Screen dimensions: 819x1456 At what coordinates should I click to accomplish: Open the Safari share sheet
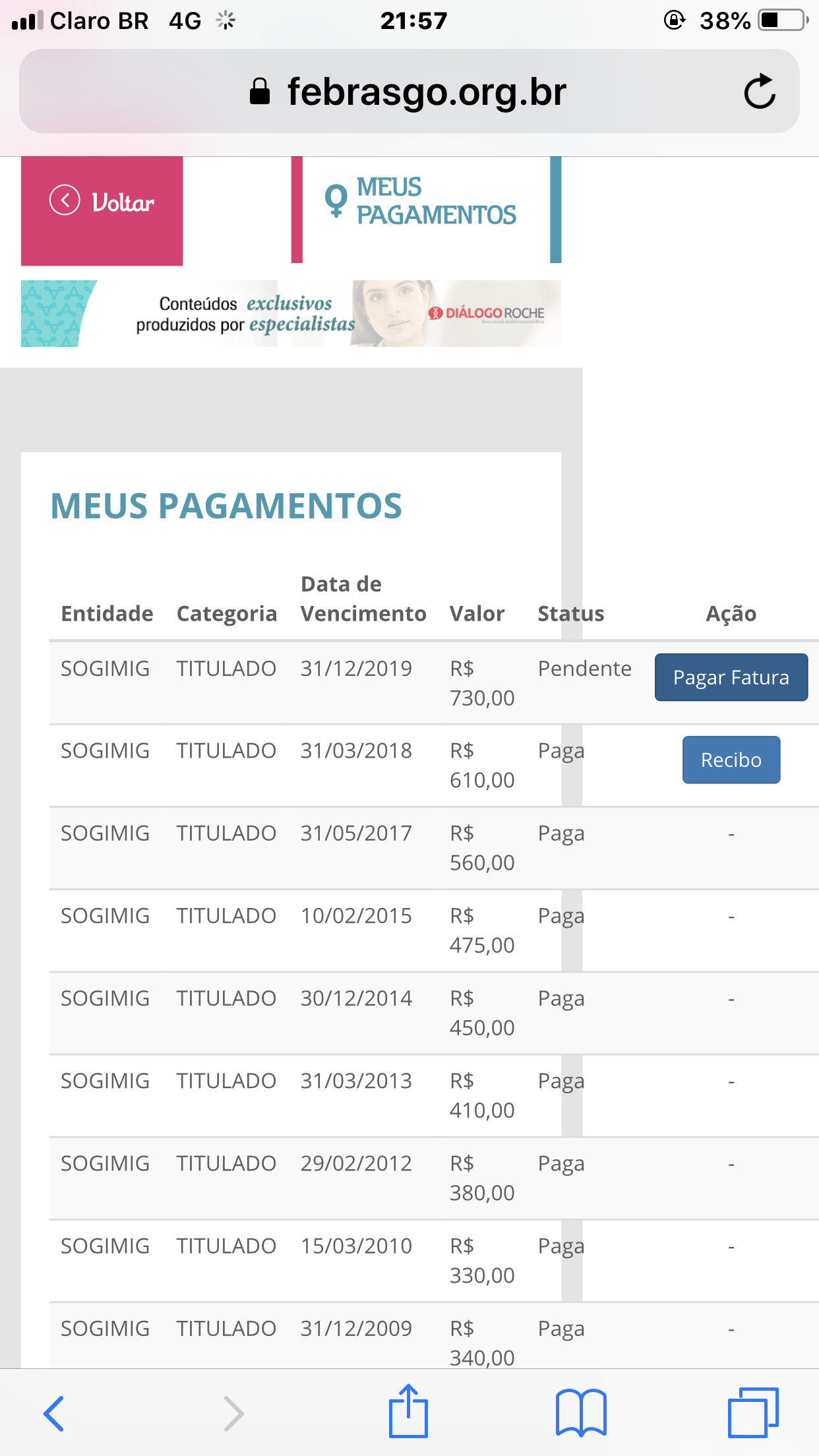408,1412
